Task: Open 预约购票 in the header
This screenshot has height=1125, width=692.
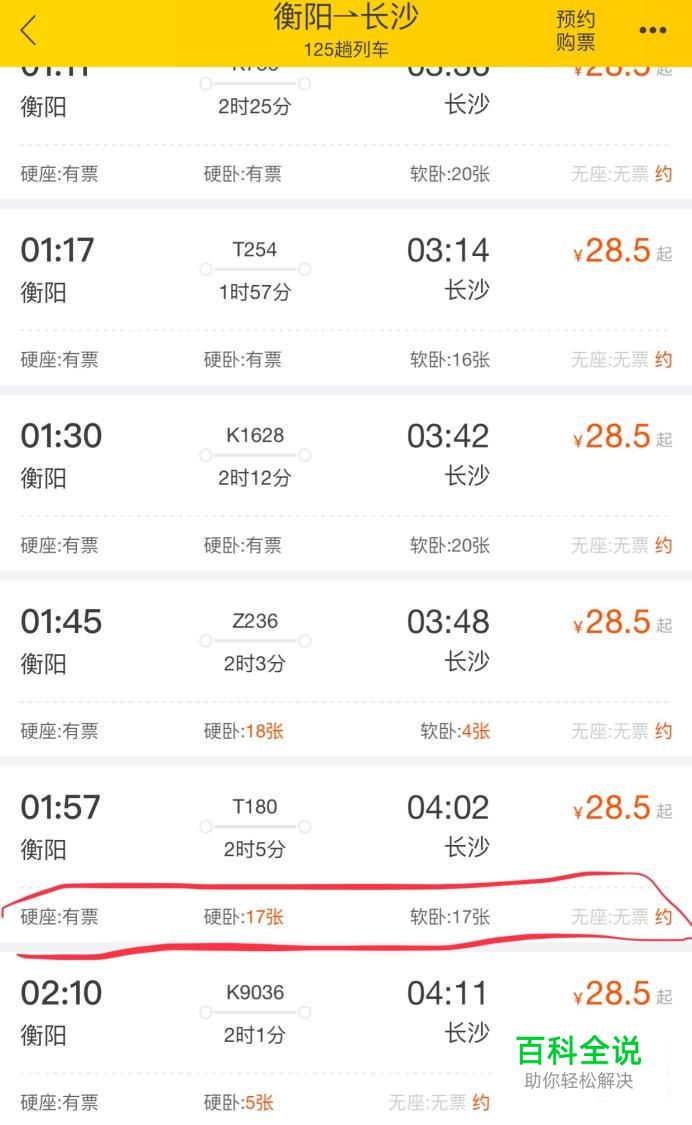Action: tap(576, 31)
